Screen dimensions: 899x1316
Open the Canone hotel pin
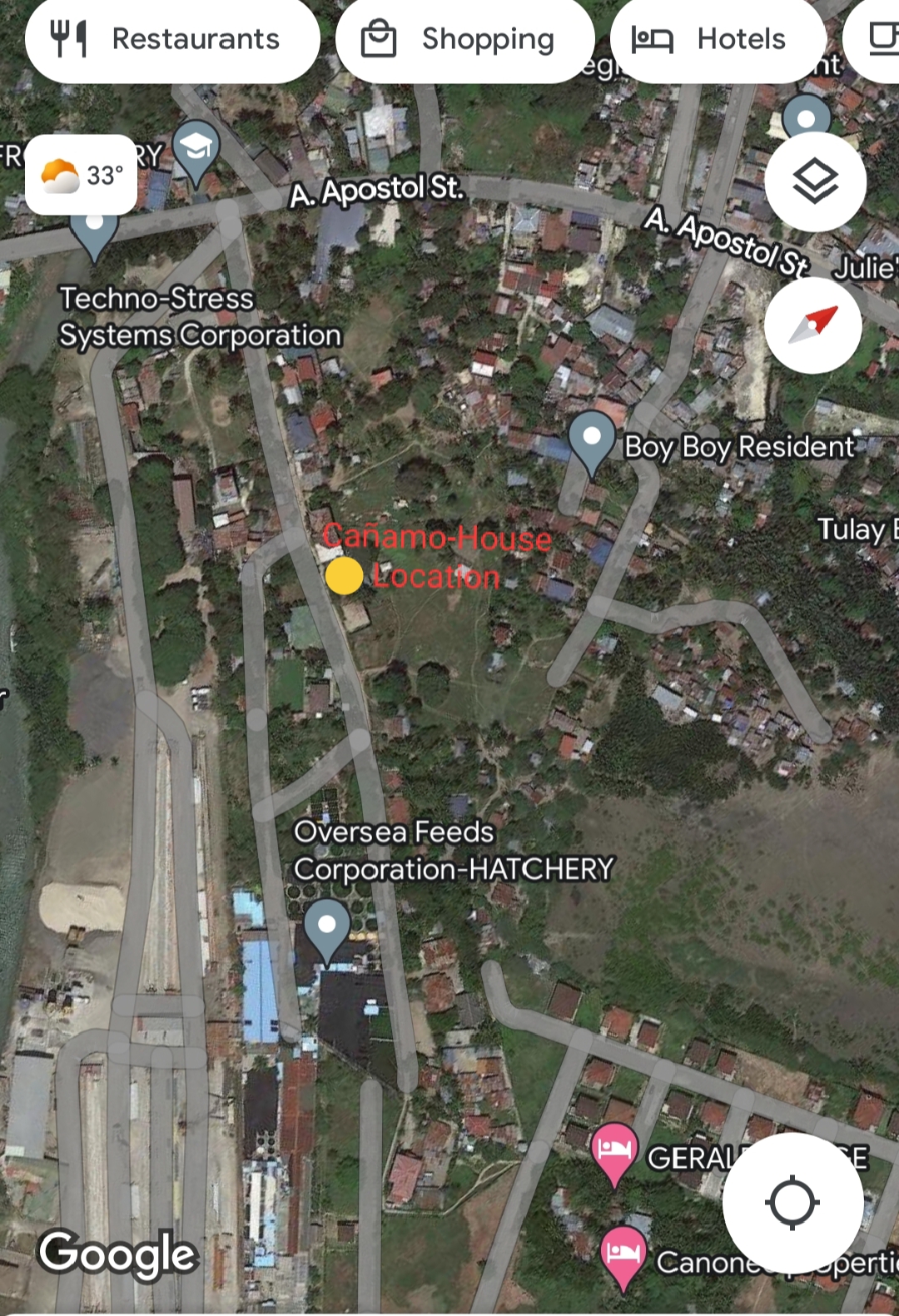pyautogui.click(x=623, y=1254)
